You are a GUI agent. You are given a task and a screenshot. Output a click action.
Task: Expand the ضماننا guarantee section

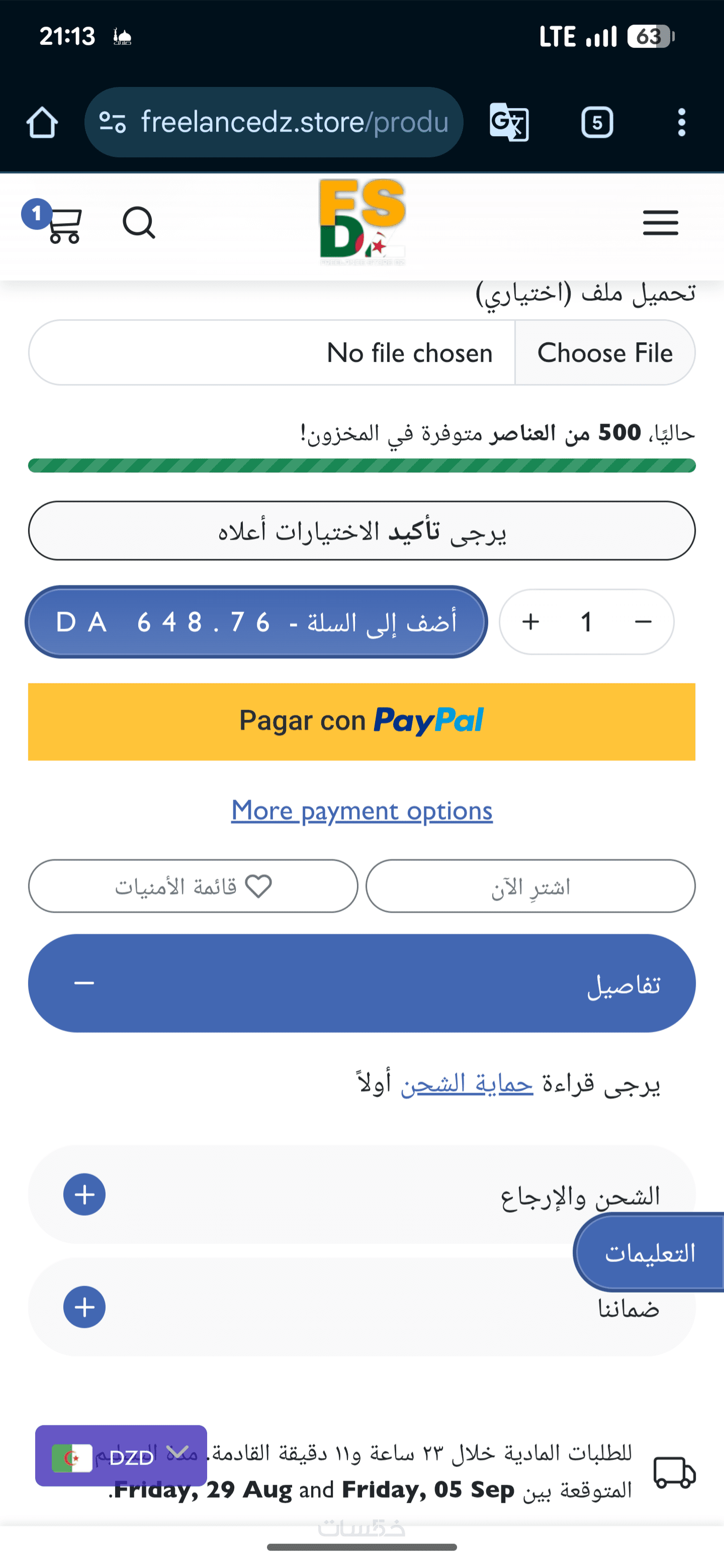[84, 1307]
